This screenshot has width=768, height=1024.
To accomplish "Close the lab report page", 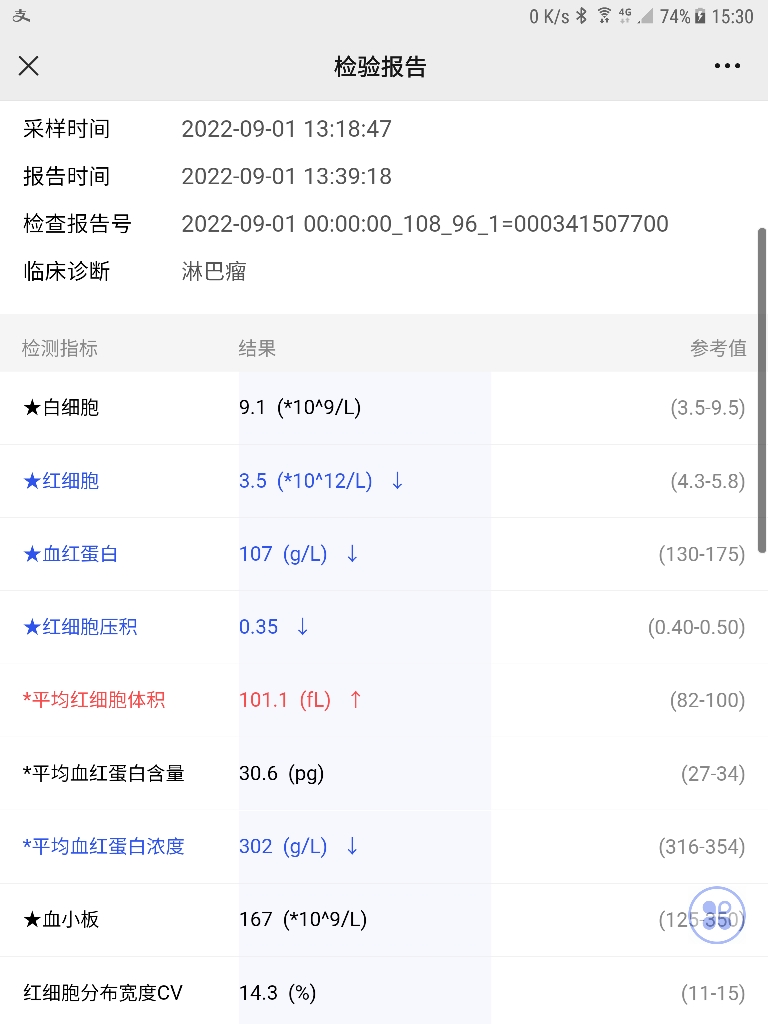I will 29,66.
